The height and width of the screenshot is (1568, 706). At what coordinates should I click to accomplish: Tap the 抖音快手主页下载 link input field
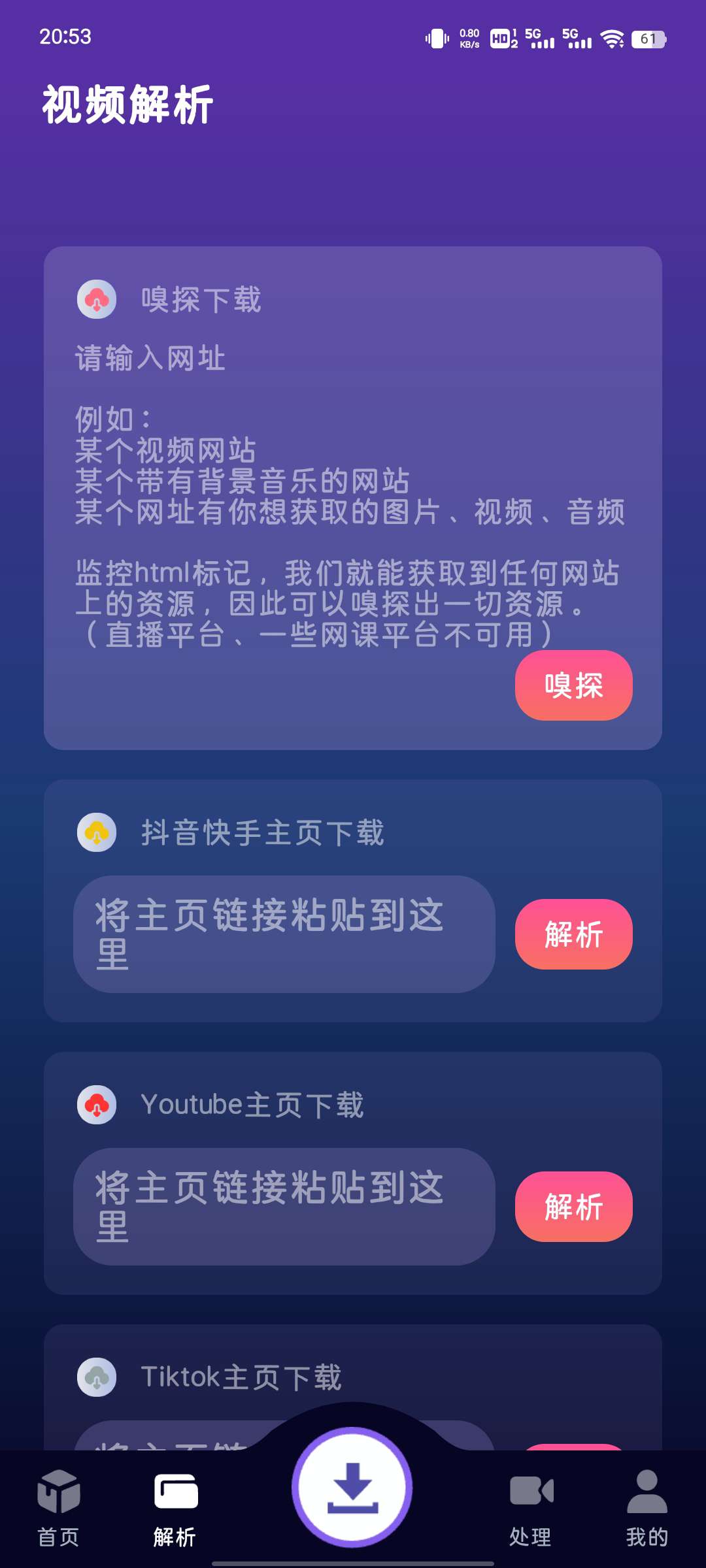[284, 934]
